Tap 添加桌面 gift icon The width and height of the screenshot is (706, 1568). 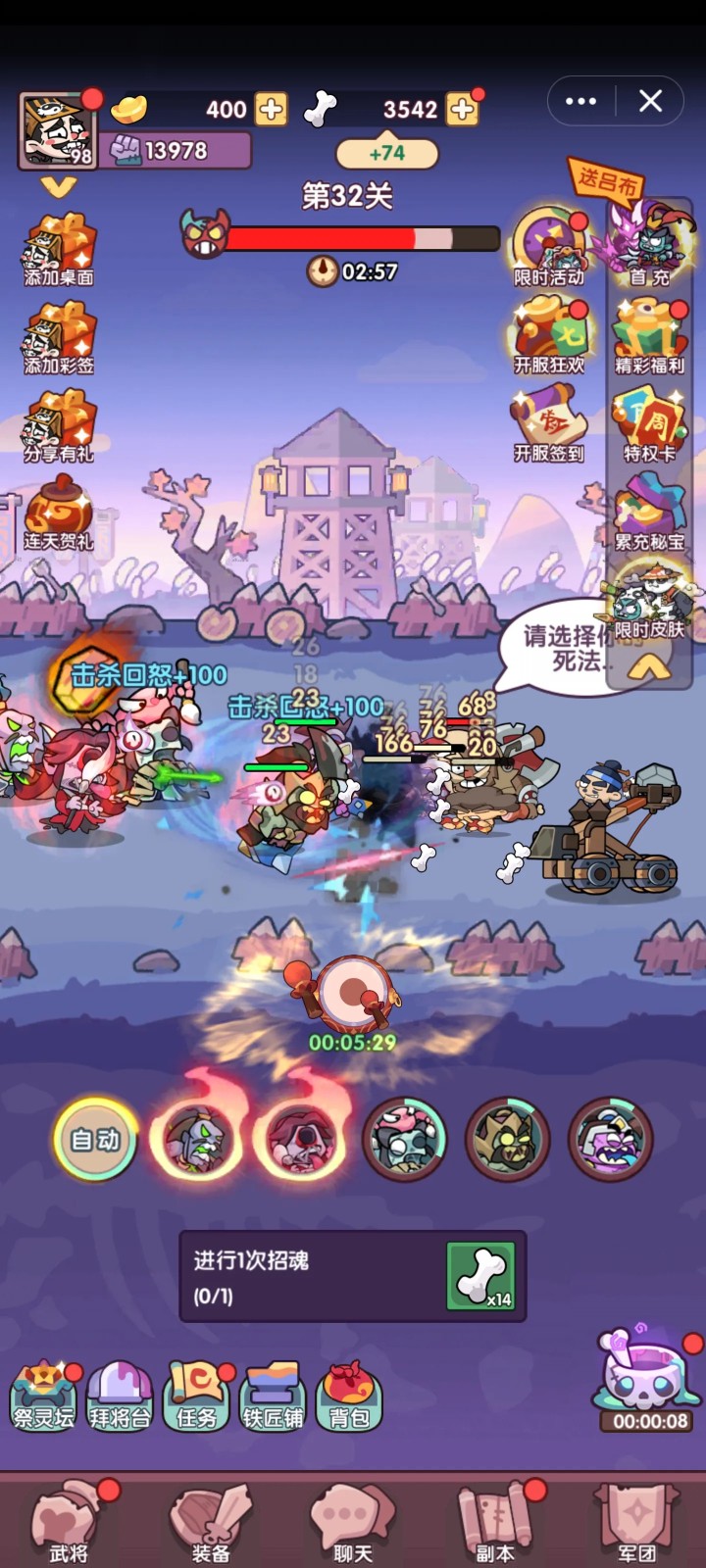[59, 250]
